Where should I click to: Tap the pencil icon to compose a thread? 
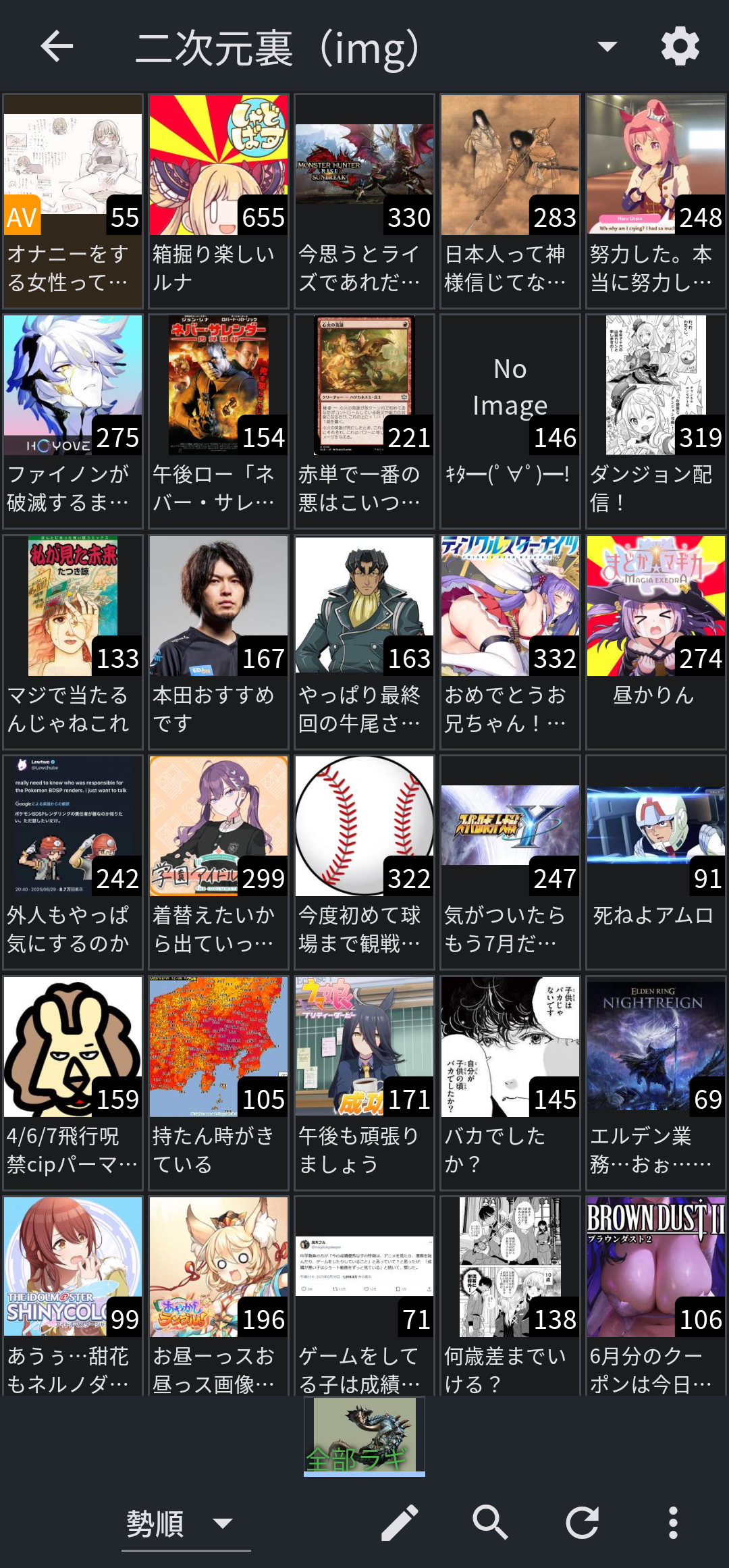(400, 1523)
